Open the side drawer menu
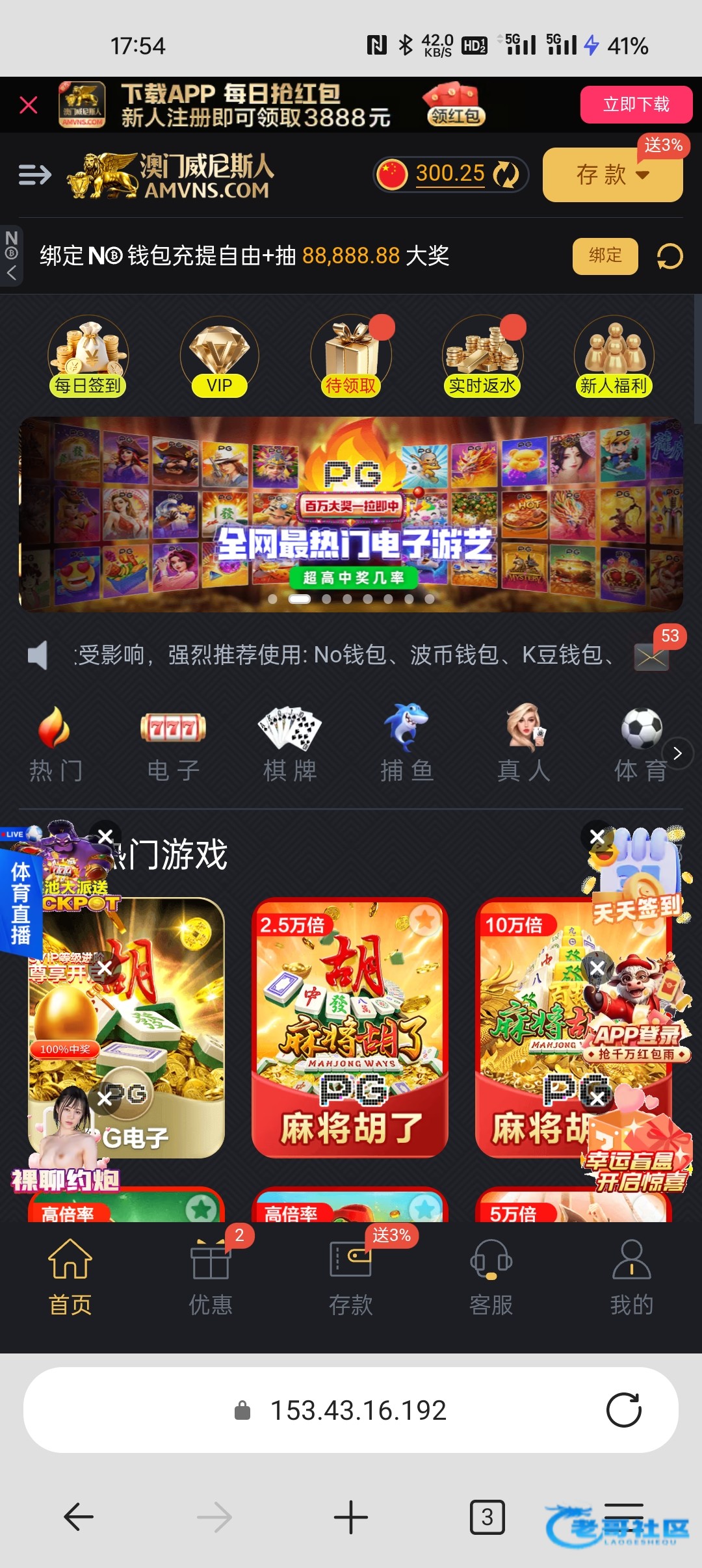The image size is (702, 1568). pyautogui.click(x=35, y=175)
